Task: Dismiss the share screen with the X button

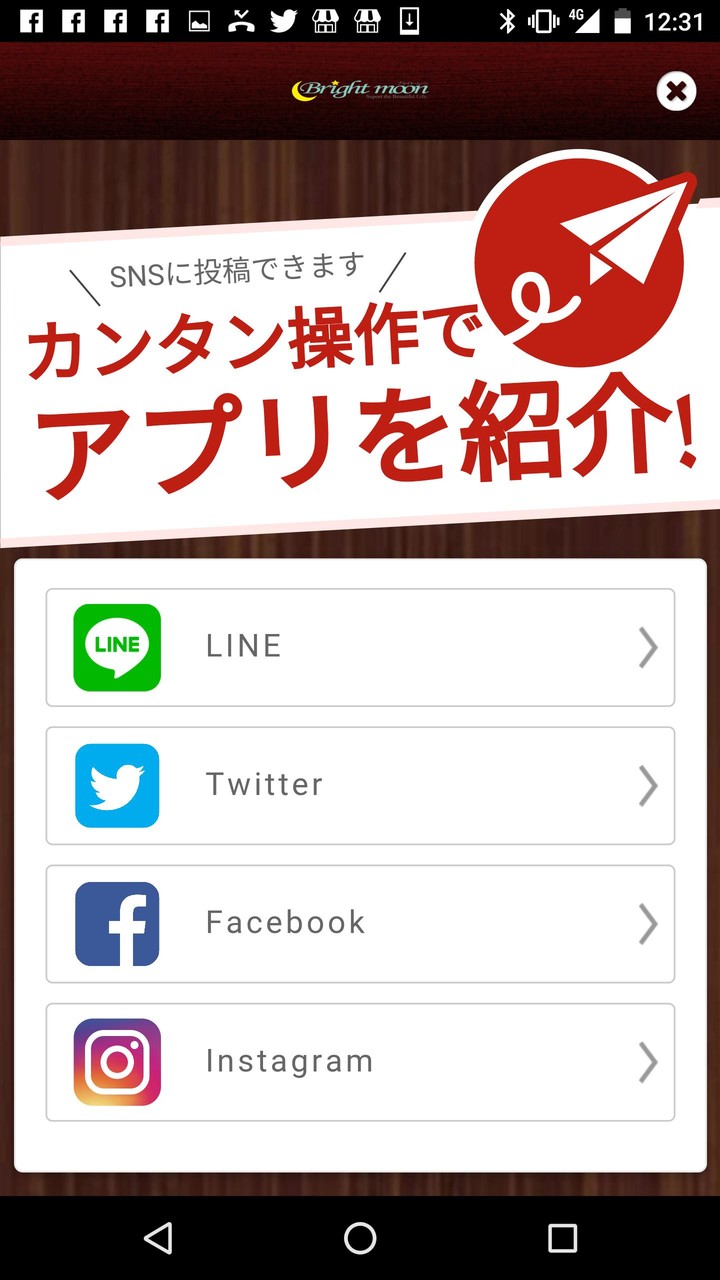Action: 676,91
